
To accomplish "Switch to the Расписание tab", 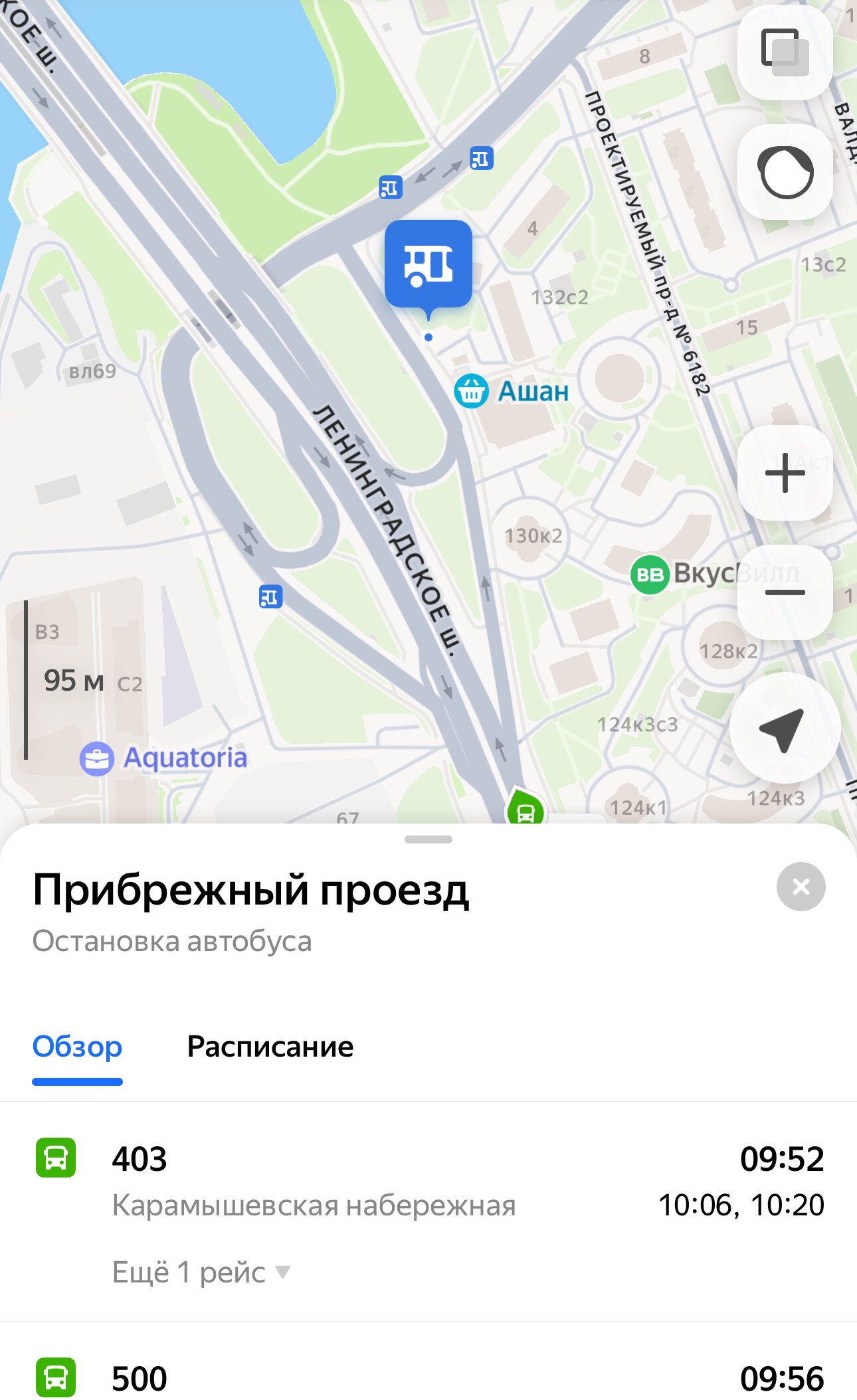I will pyautogui.click(x=270, y=1047).
